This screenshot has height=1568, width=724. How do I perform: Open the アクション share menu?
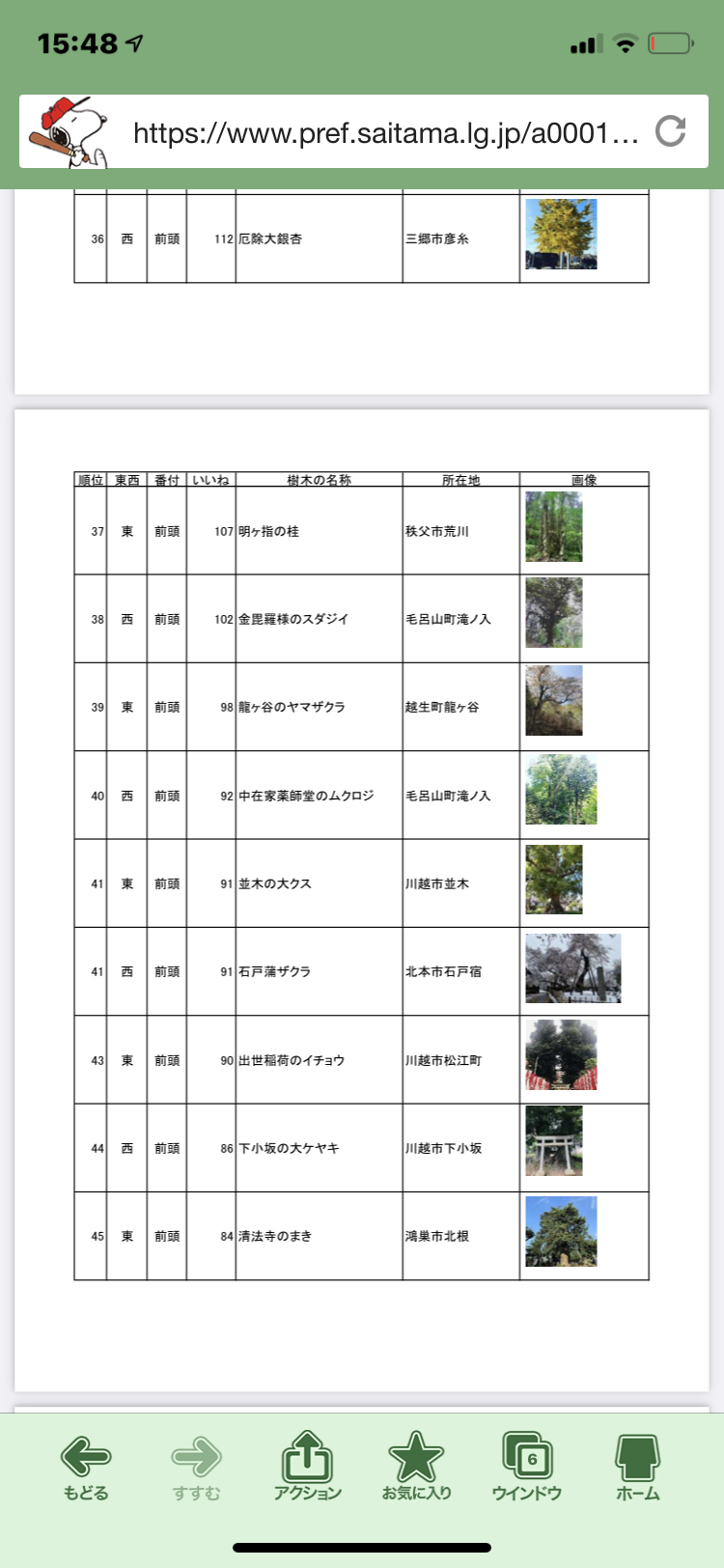click(x=307, y=1467)
